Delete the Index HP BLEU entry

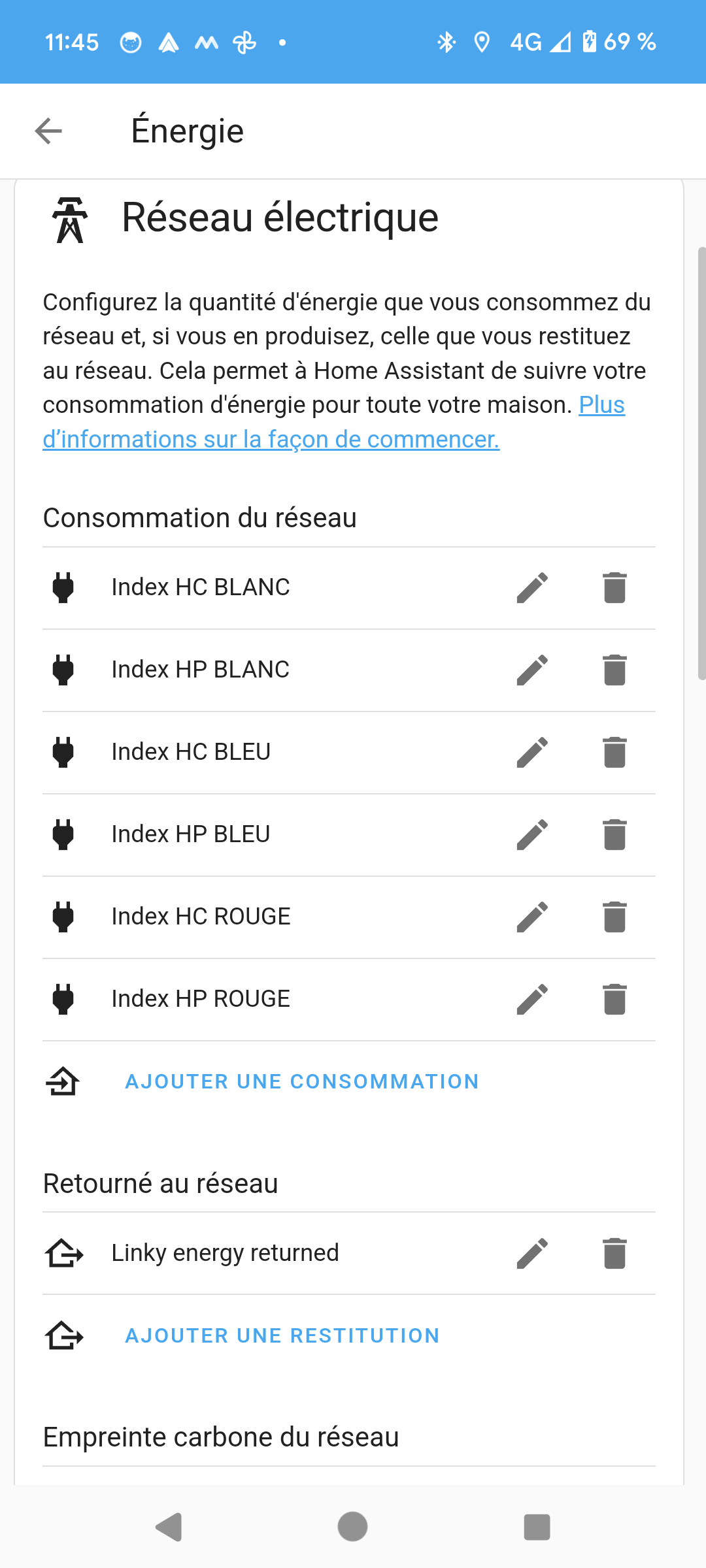pos(614,835)
